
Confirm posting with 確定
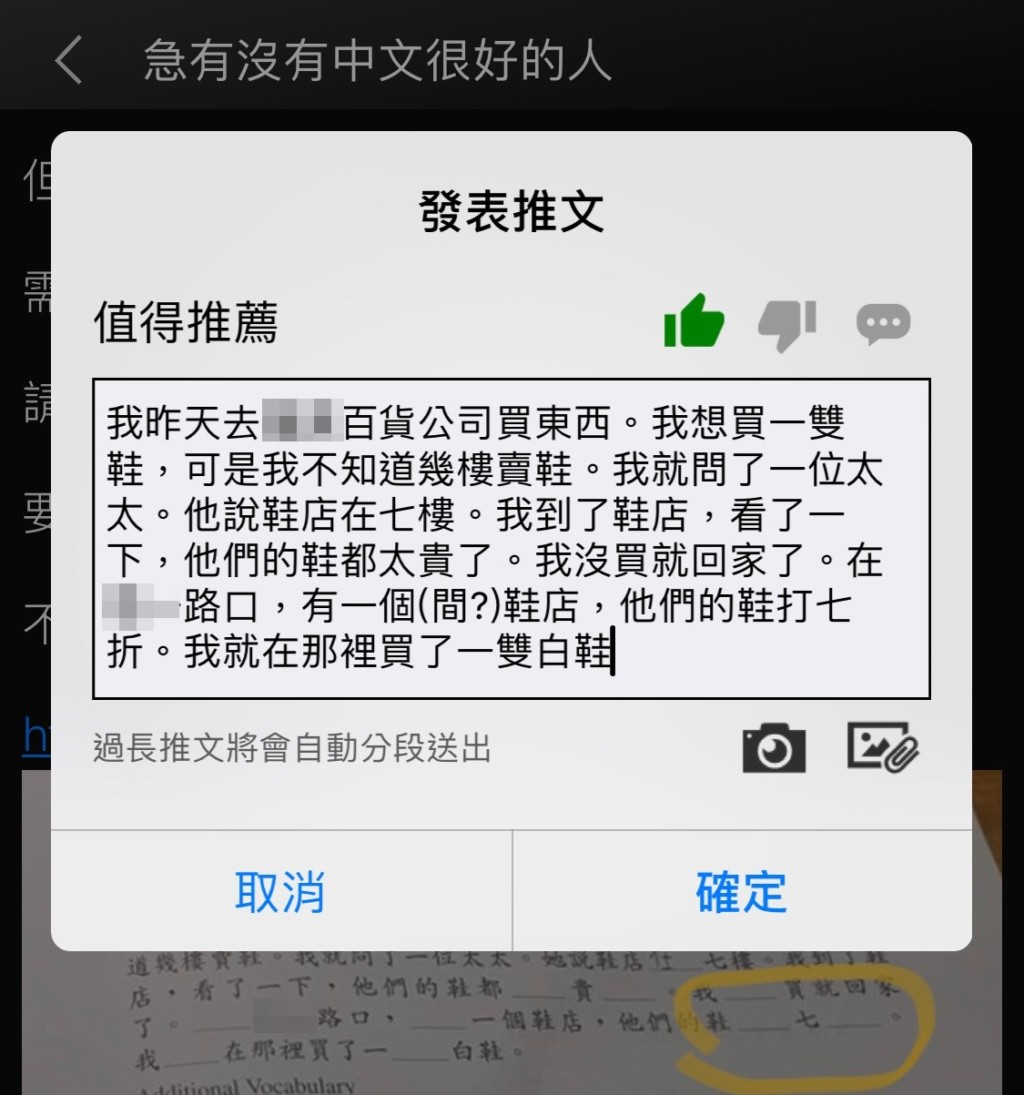741,891
